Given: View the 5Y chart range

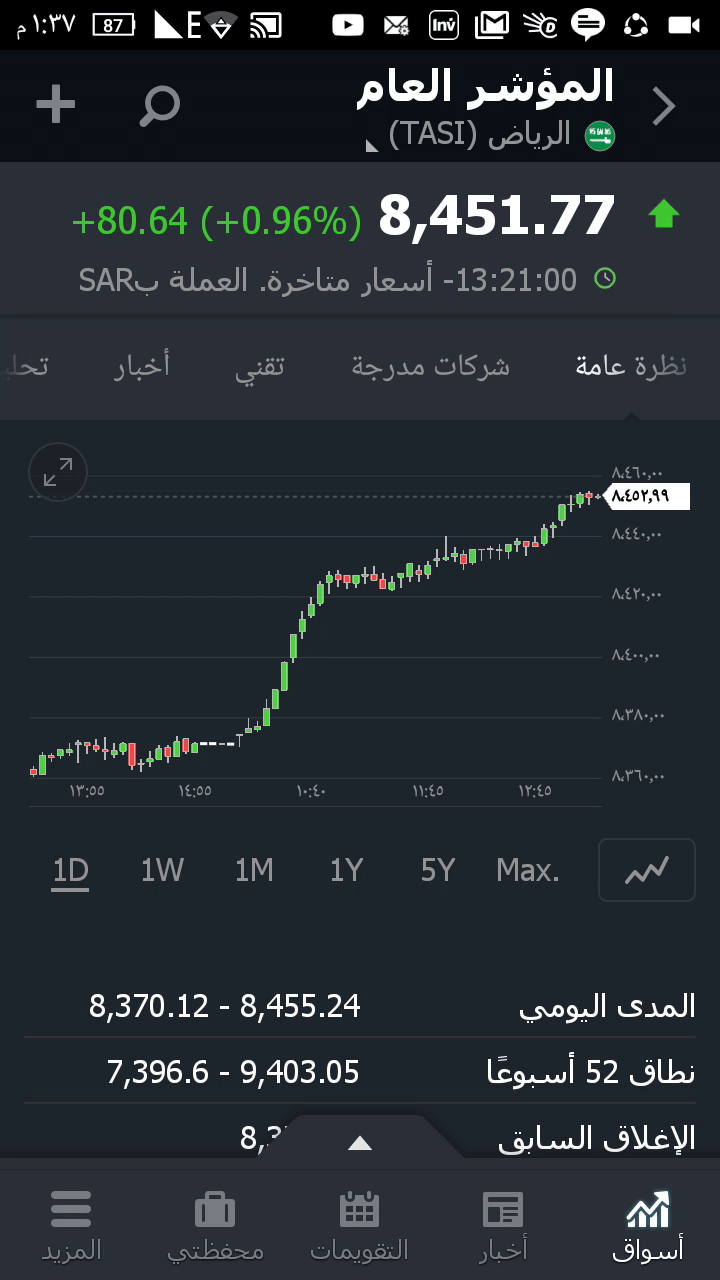Looking at the screenshot, I should 438,871.
